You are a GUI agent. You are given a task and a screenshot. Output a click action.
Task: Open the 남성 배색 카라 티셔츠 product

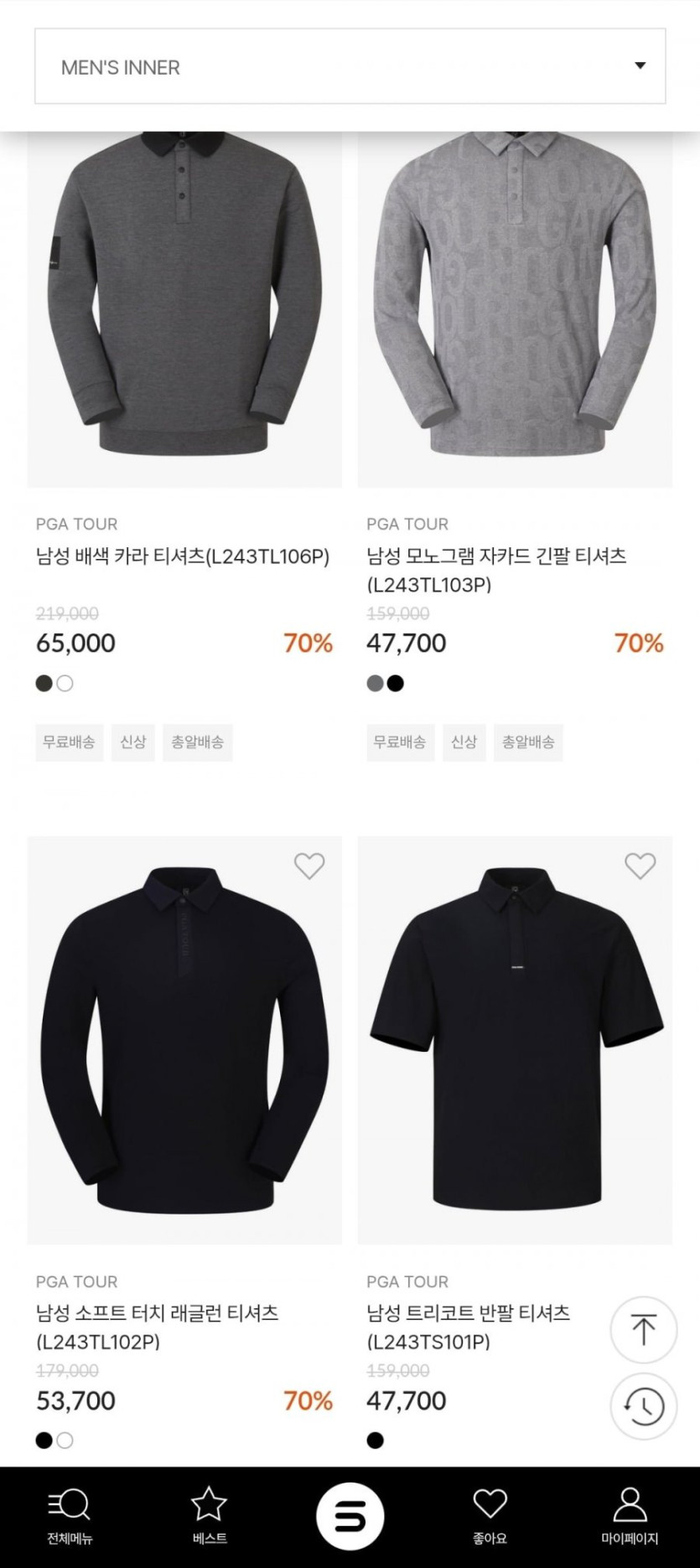tap(184, 556)
